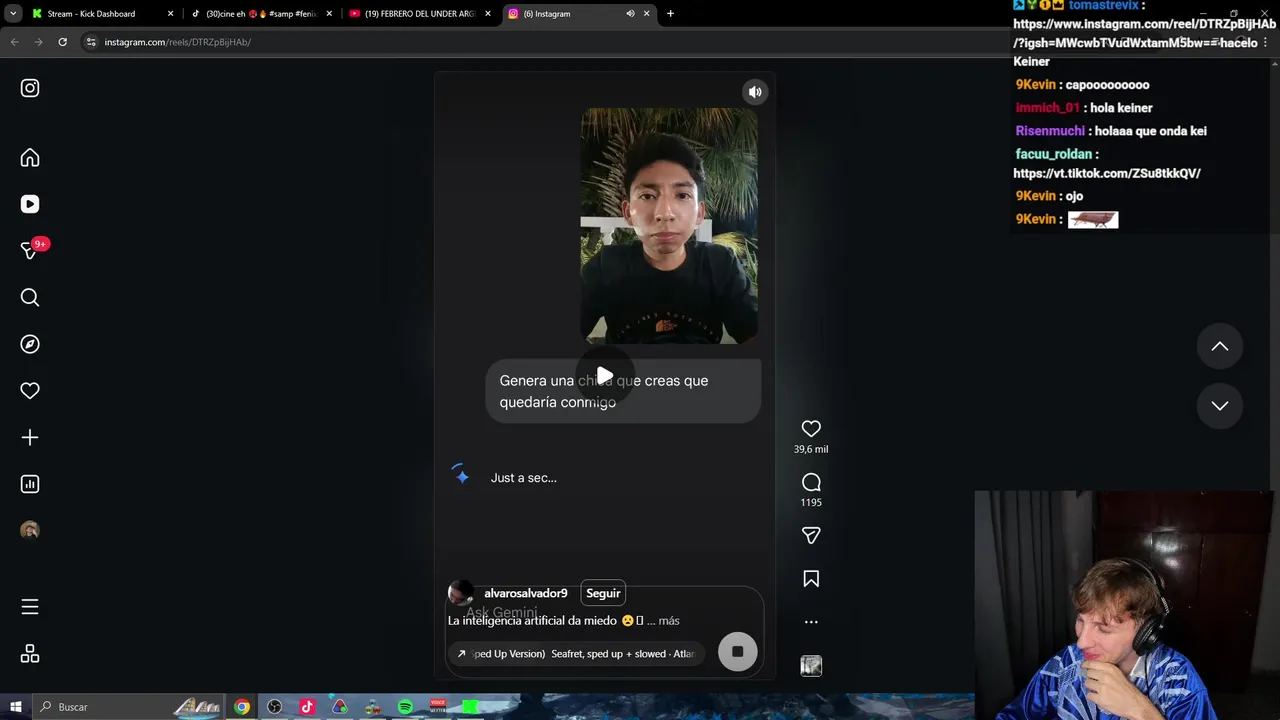
Task: Share this reel via the paper plane icon
Action: (811, 536)
